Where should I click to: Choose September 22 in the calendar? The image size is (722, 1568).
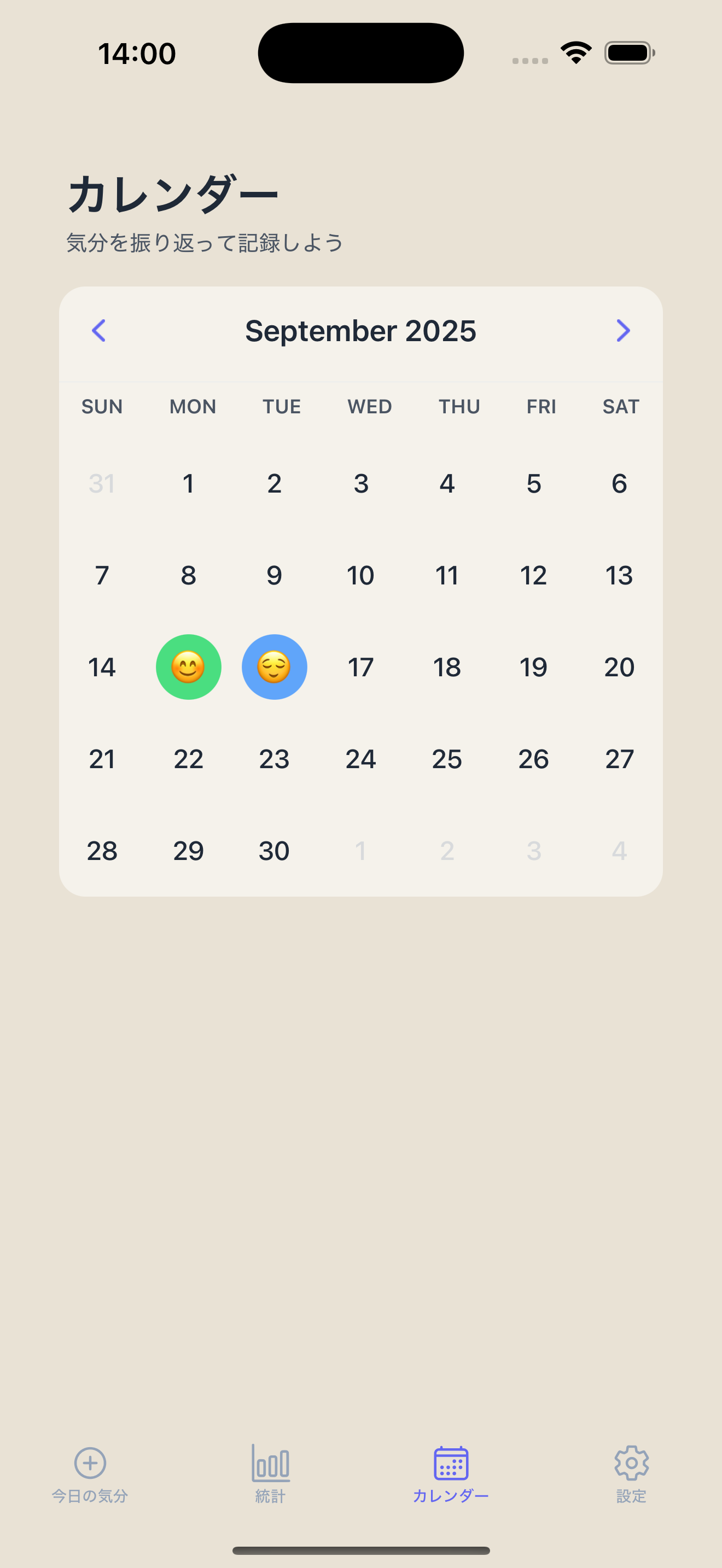pos(188,759)
